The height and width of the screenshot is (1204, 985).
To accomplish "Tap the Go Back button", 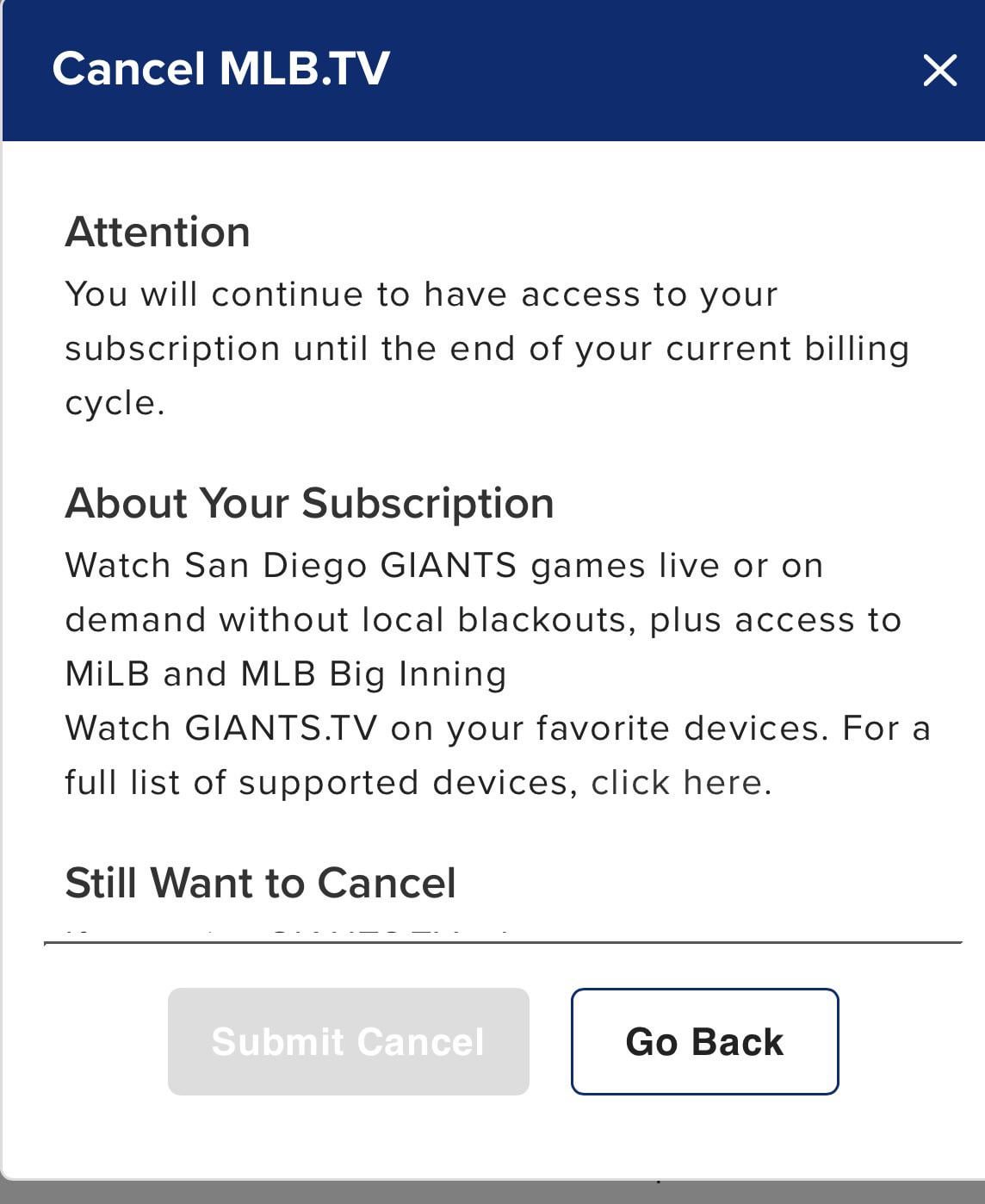I will [704, 1041].
